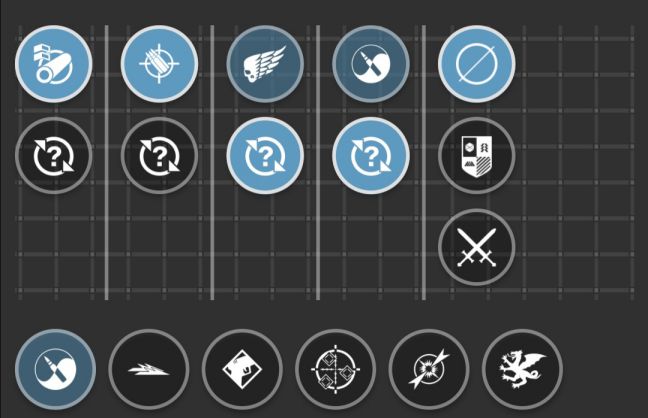The height and width of the screenshot is (418, 648).
Task: Open the shield emblem socket
Action: click(x=477, y=156)
